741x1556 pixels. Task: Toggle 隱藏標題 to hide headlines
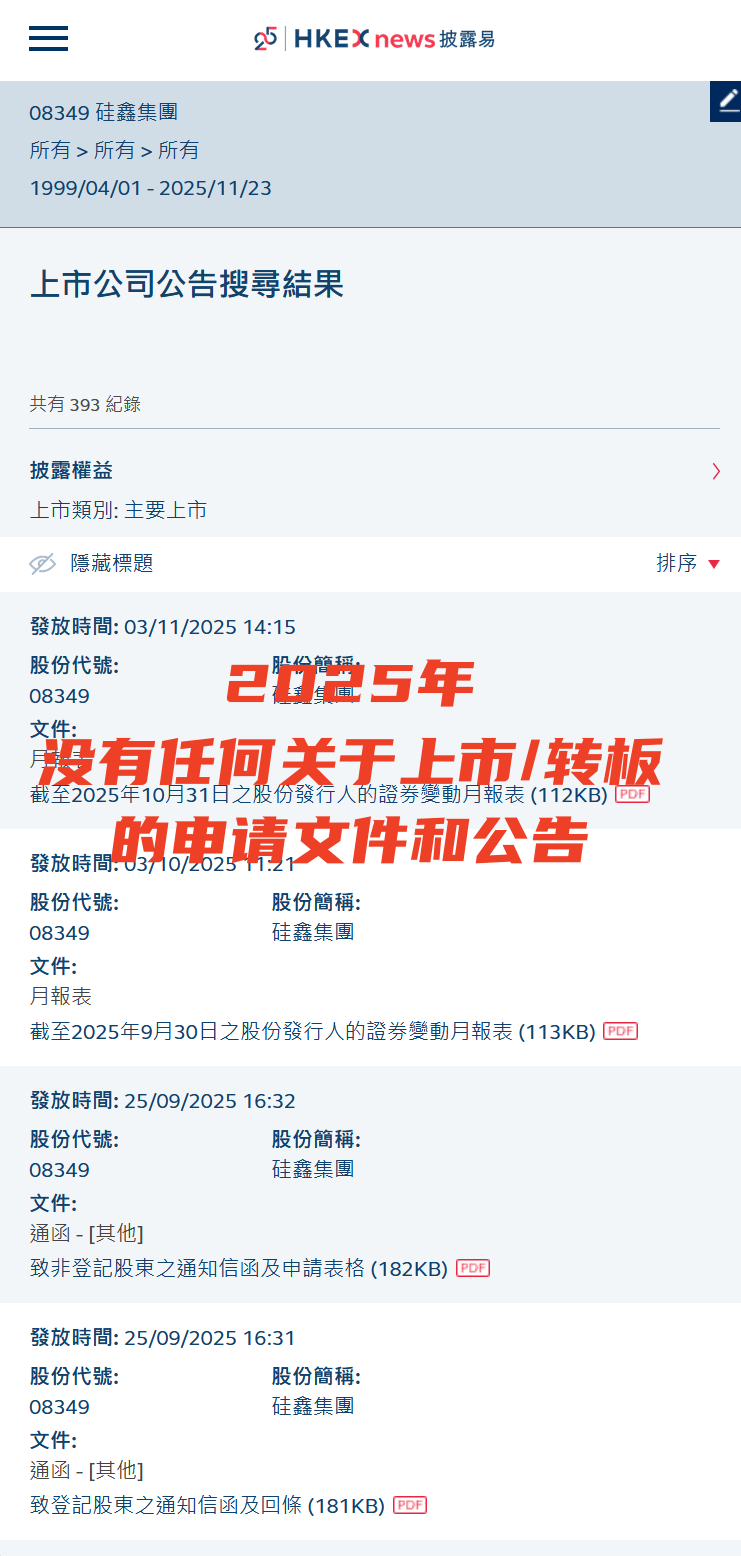coord(92,564)
